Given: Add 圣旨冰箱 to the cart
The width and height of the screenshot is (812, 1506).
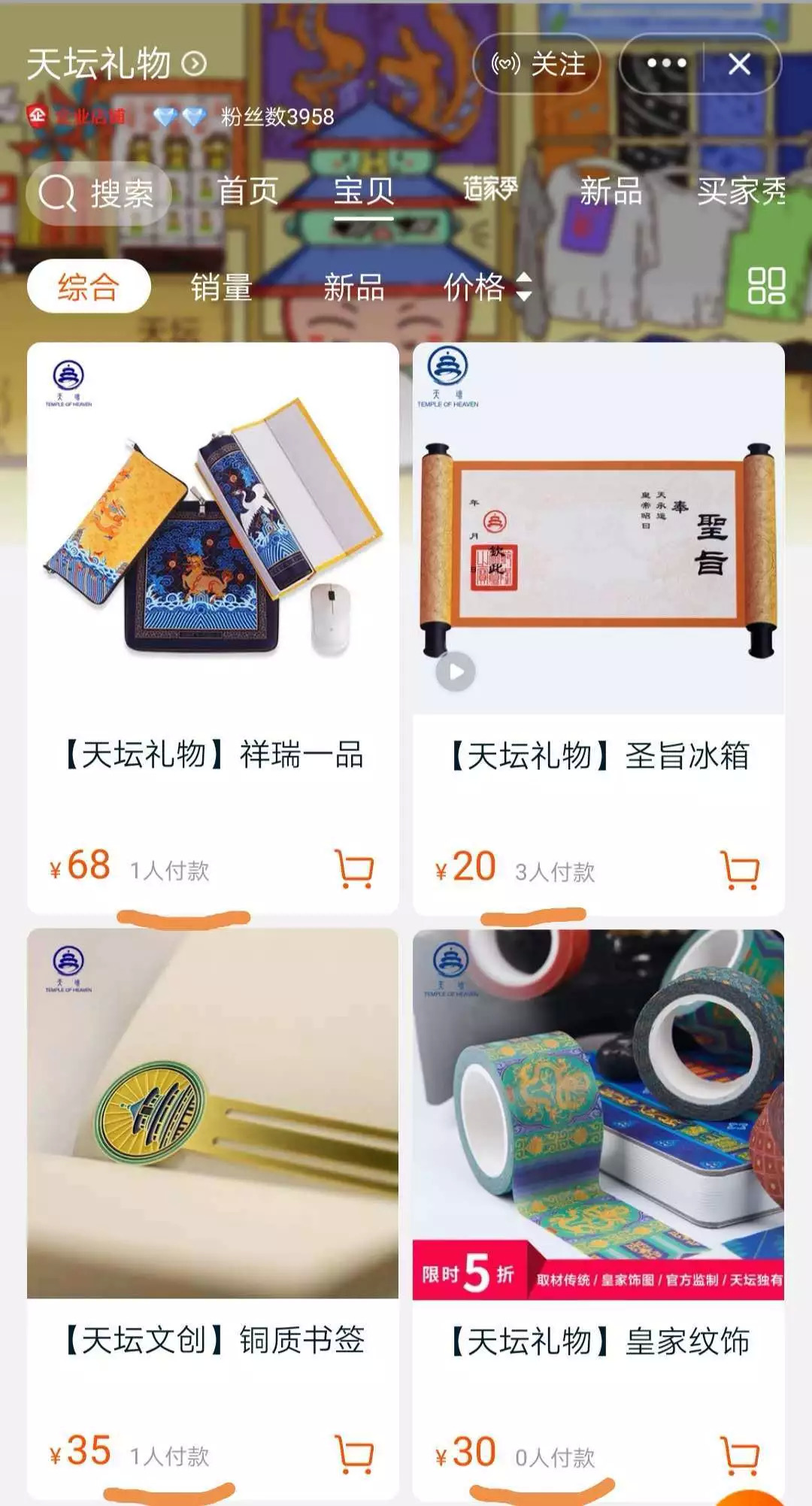Looking at the screenshot, I should pos(740,870).
